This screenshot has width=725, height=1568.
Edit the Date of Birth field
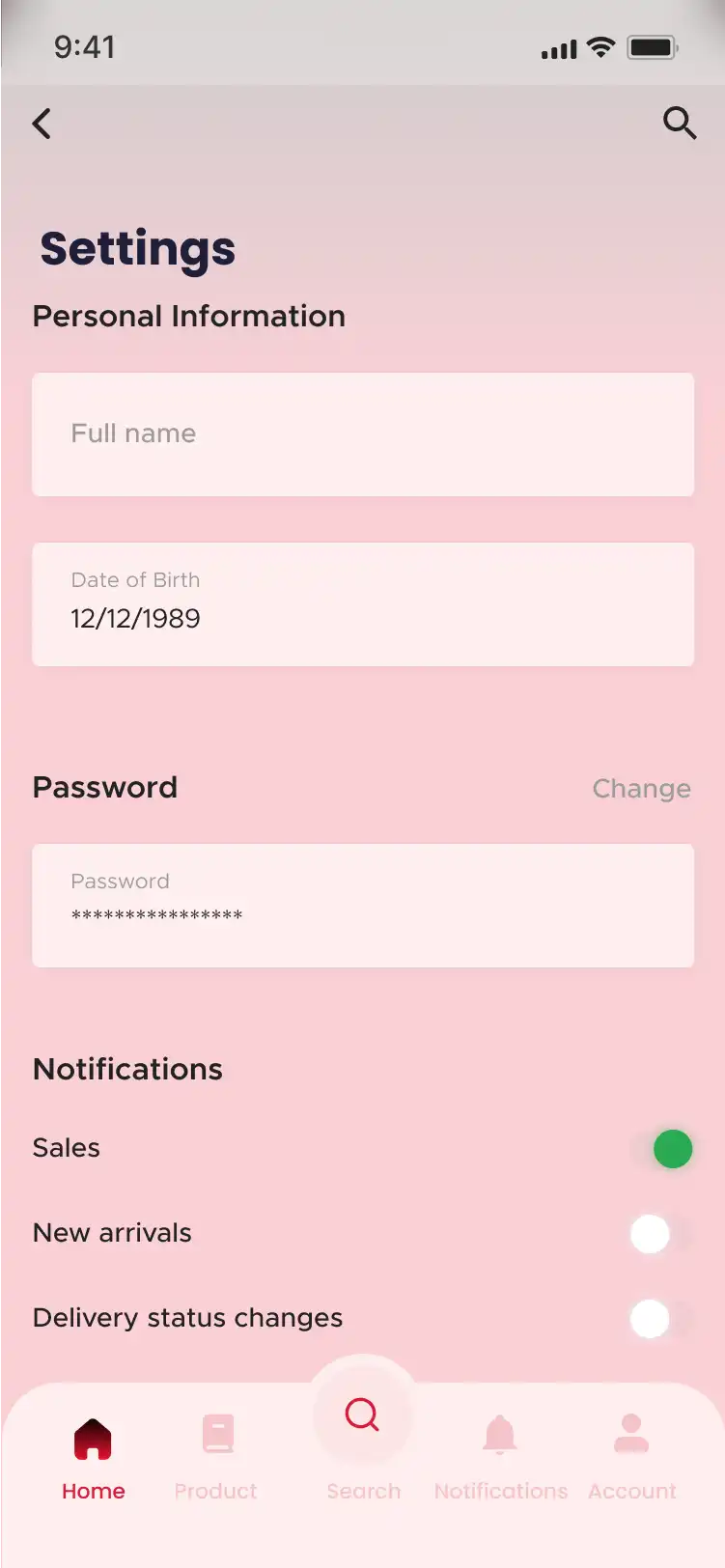point(363,604)
